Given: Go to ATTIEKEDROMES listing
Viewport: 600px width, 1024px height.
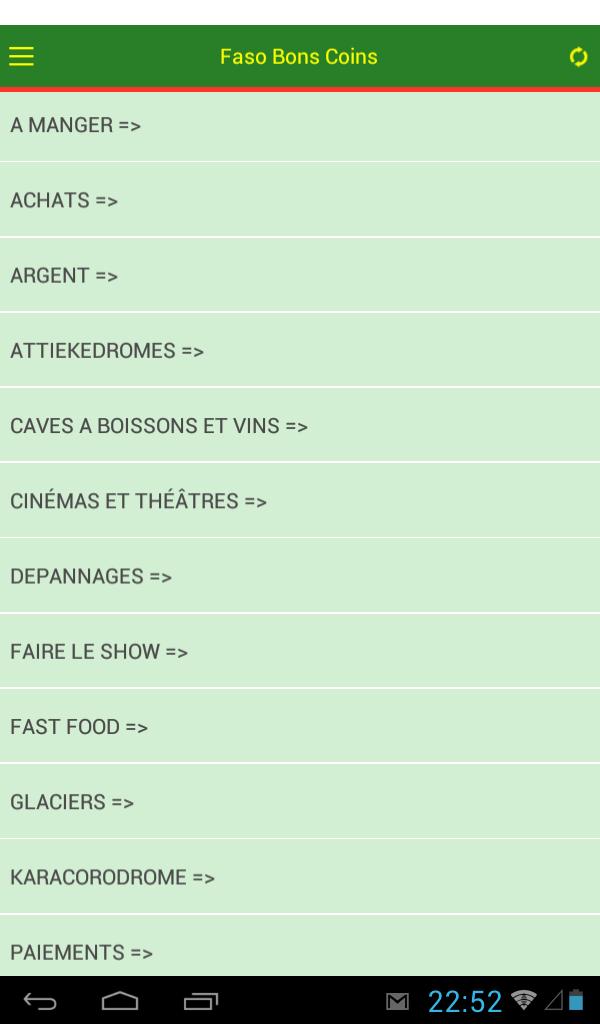Looking at the screenshot, I should click(x=300, y=351).
